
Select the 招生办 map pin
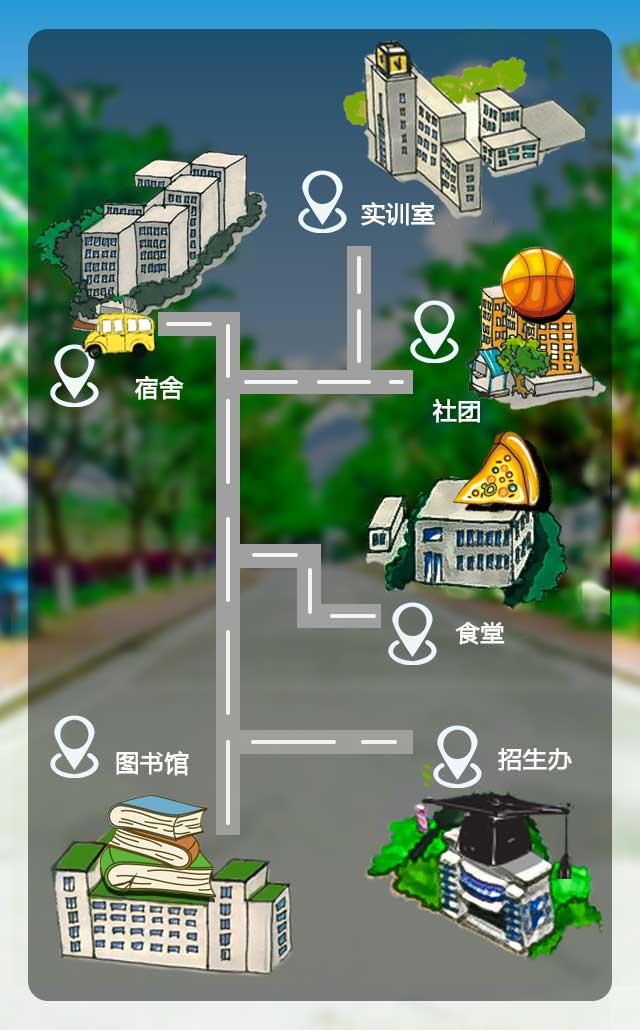click(x=457, y=757)
